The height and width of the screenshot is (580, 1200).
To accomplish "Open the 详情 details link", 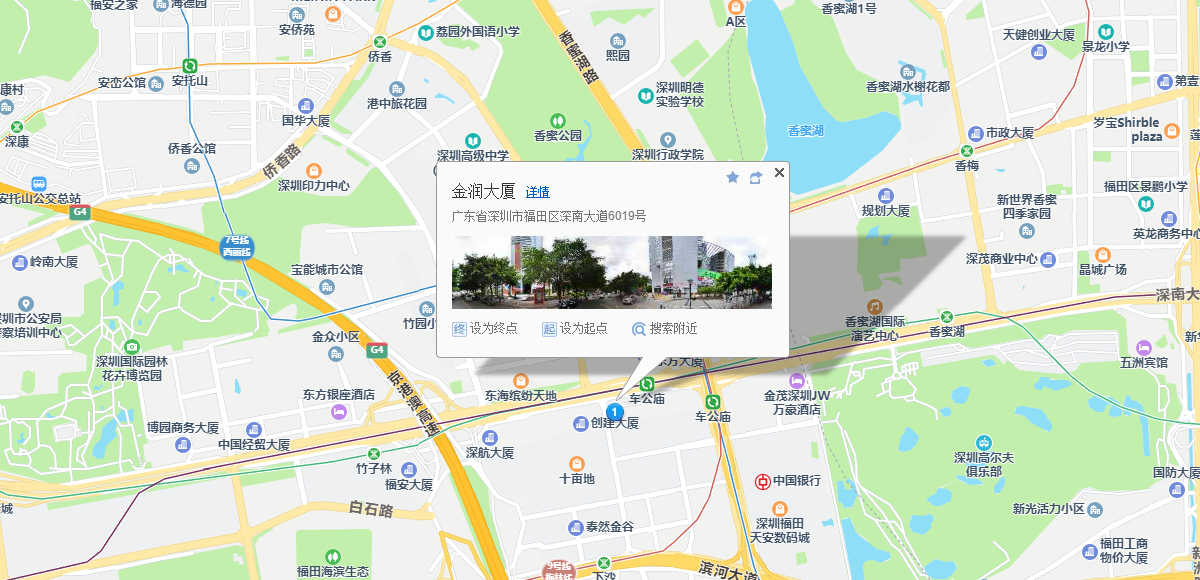I will (x=537, y=192).
